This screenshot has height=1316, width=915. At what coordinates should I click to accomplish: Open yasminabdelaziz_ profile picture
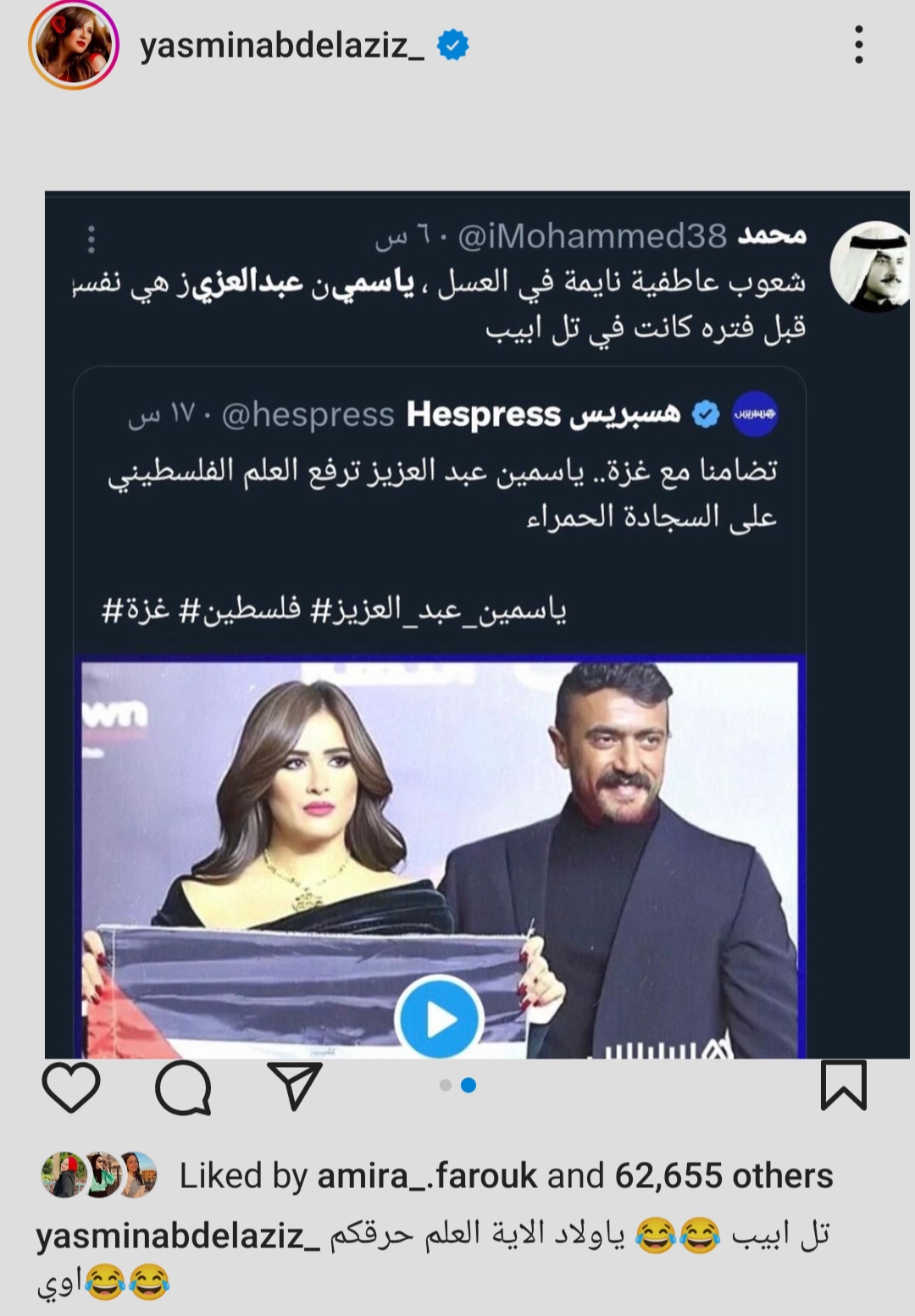tap(74, 46)
